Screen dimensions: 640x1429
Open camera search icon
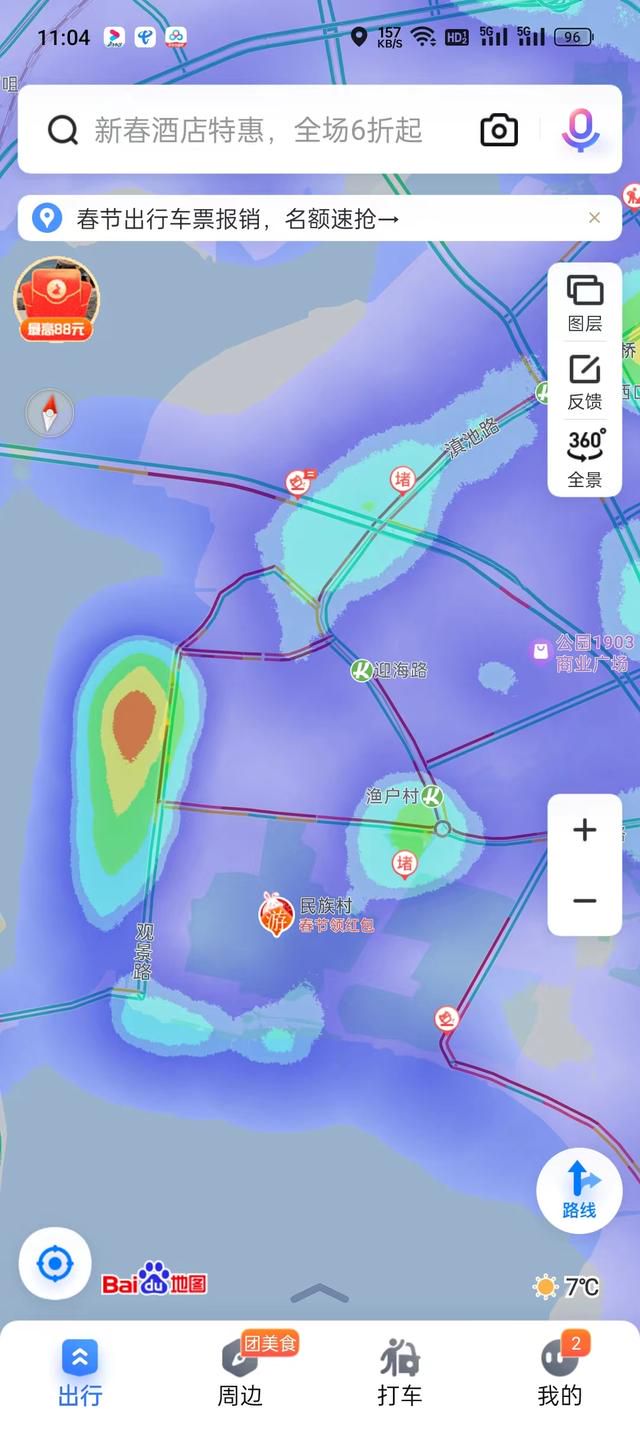499,130
